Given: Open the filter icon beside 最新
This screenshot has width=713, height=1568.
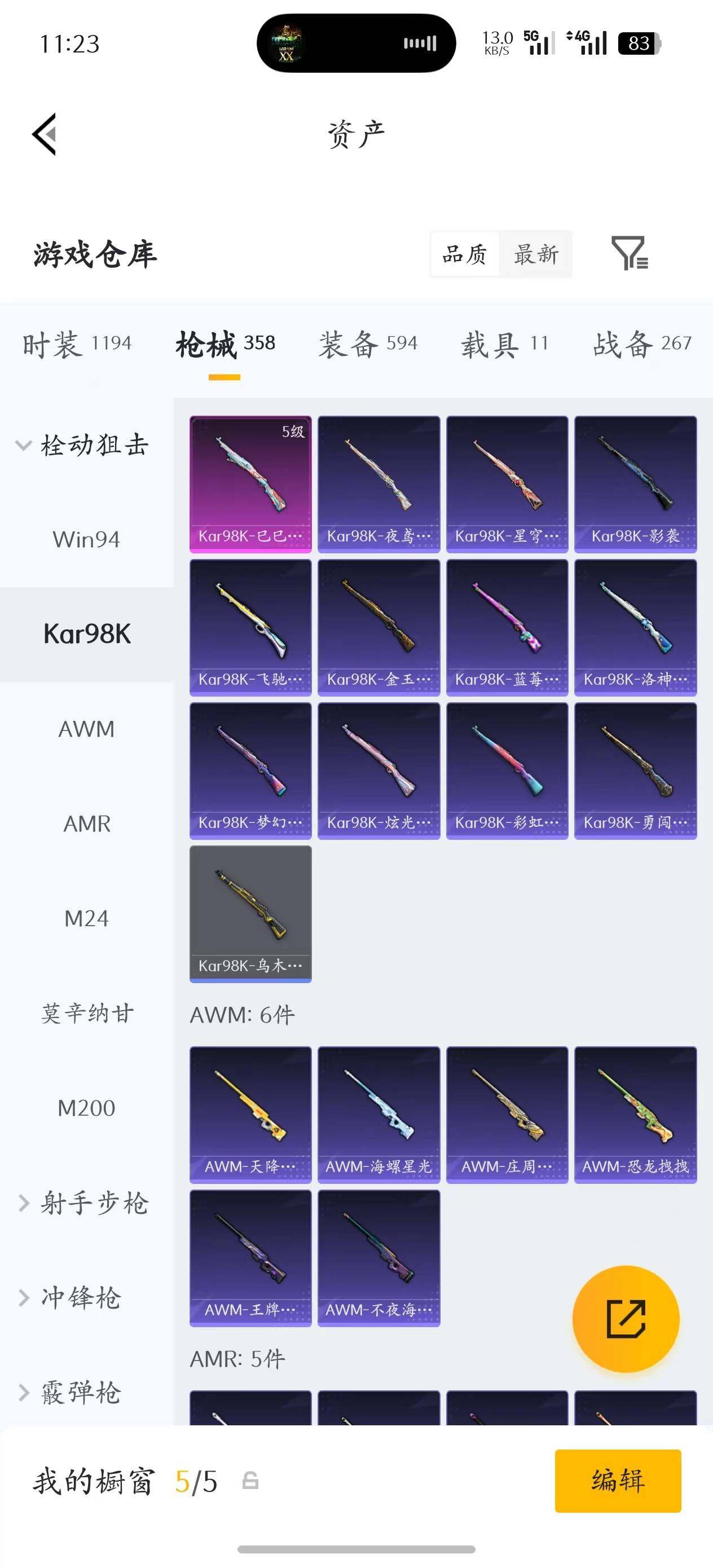Looking at the screenshot, I should (630, 253).
